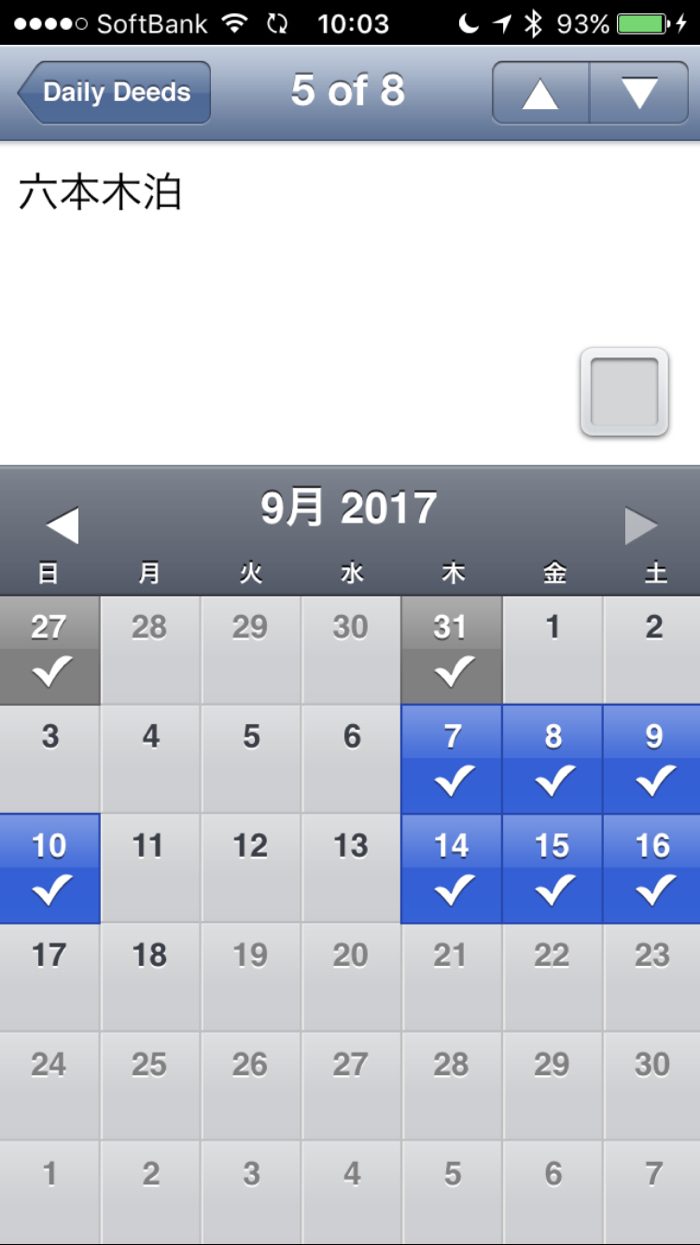Toggle the checkmark on September 16
700x1245 pixels.
pos(653,868)
